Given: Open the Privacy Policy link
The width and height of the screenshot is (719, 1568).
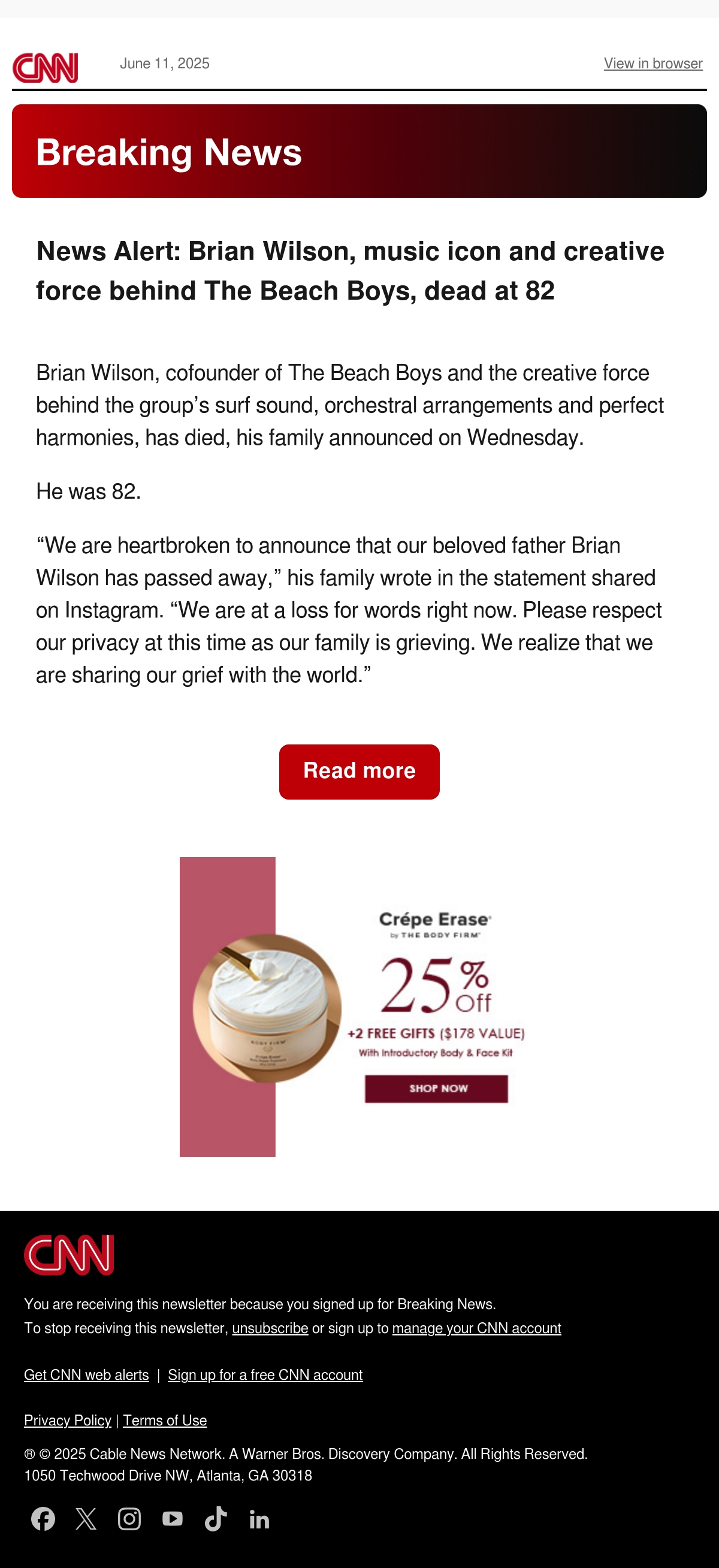Looking at the screenshot, I should click(68, 1420).
